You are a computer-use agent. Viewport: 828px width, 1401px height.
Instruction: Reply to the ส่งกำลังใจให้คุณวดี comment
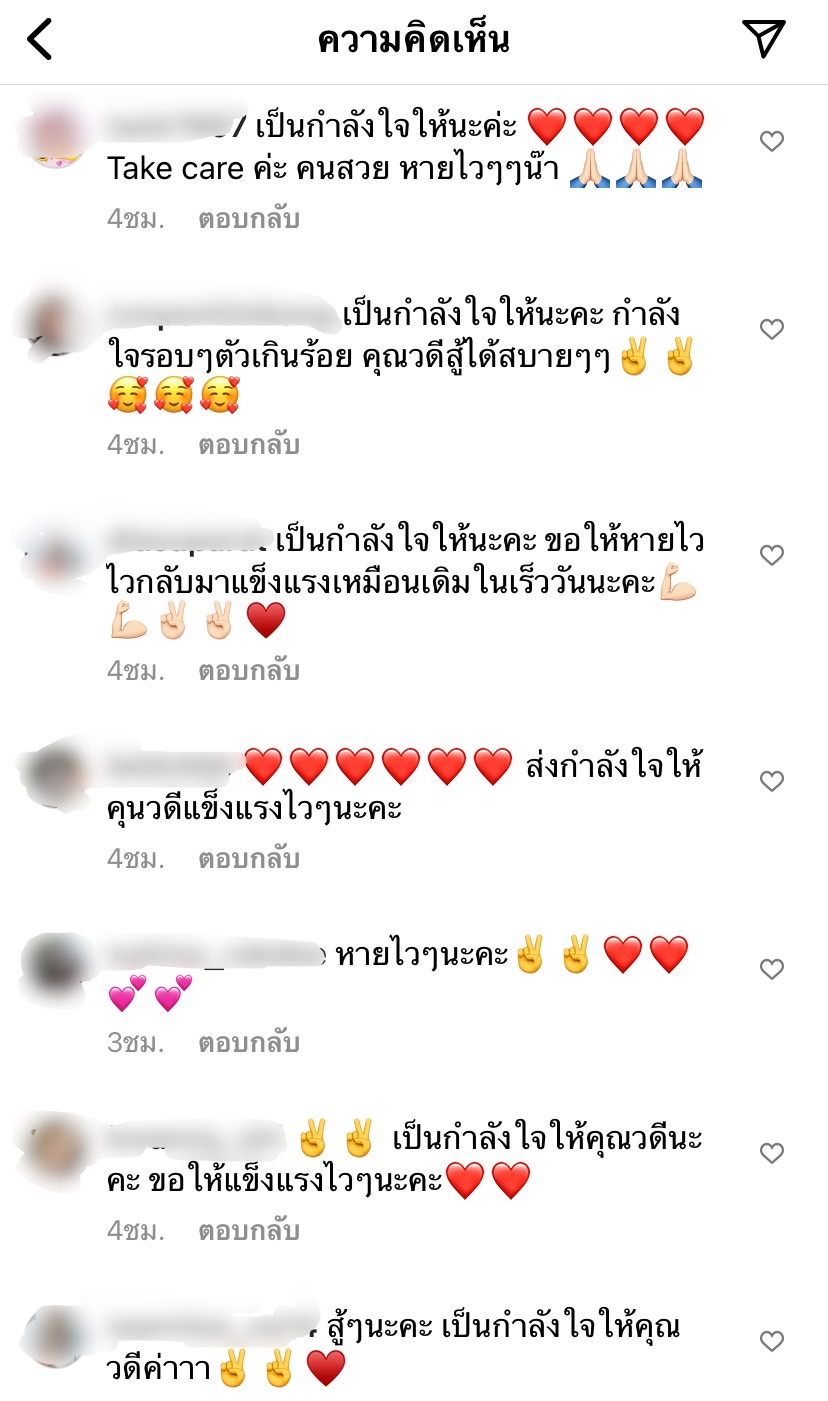tap(248, 858)
